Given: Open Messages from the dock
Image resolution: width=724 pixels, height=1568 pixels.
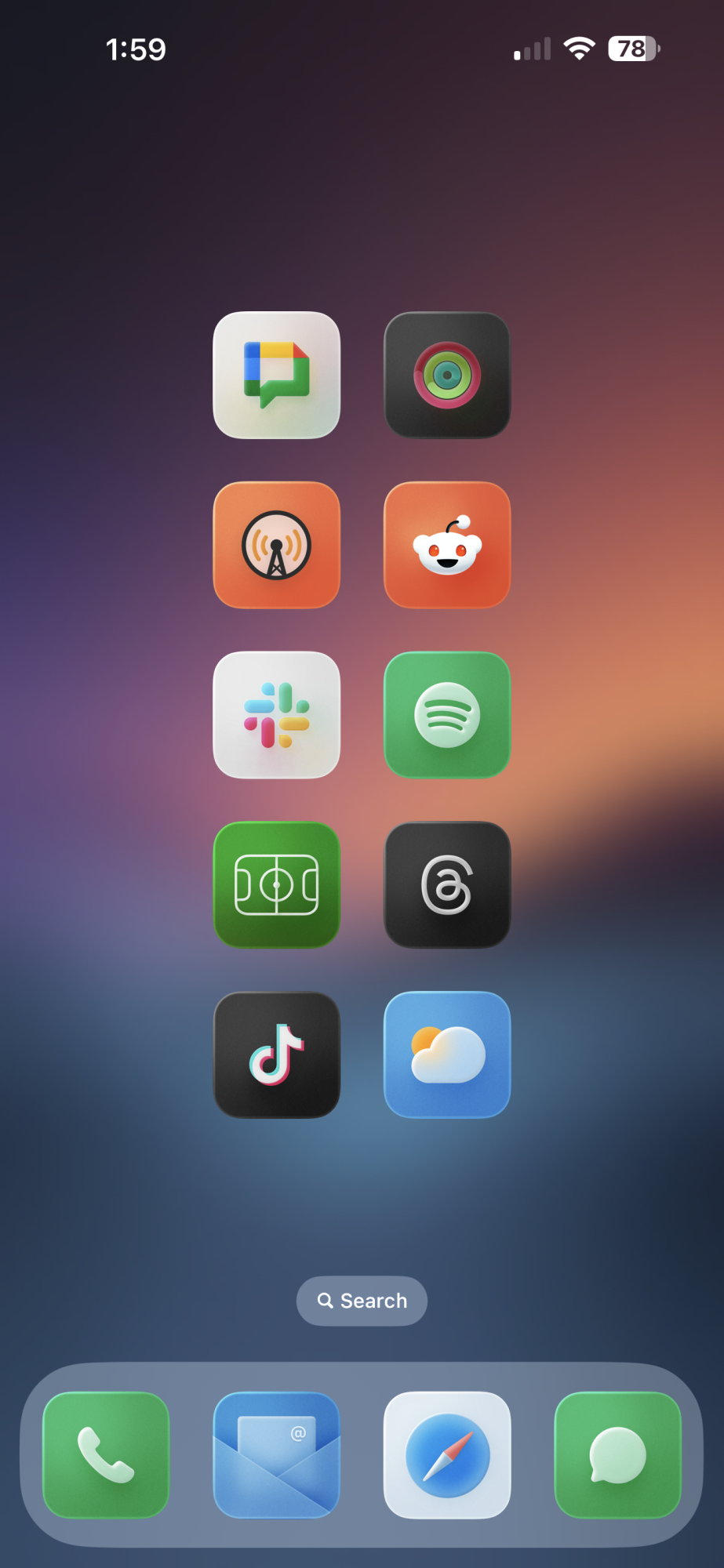Looking at the screenshot, I should click(617, 1454).
